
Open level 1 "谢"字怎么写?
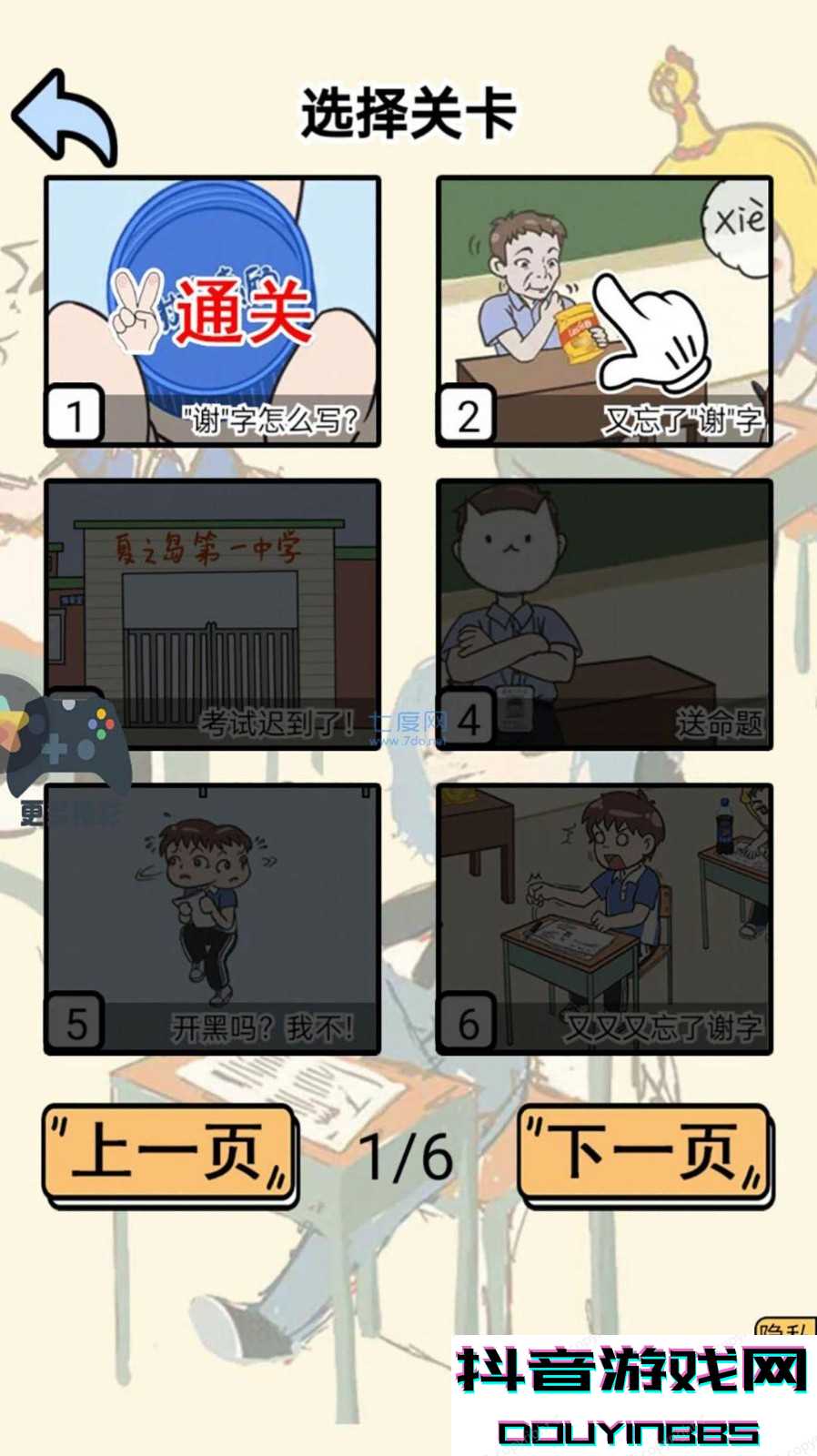coord(213,311)
